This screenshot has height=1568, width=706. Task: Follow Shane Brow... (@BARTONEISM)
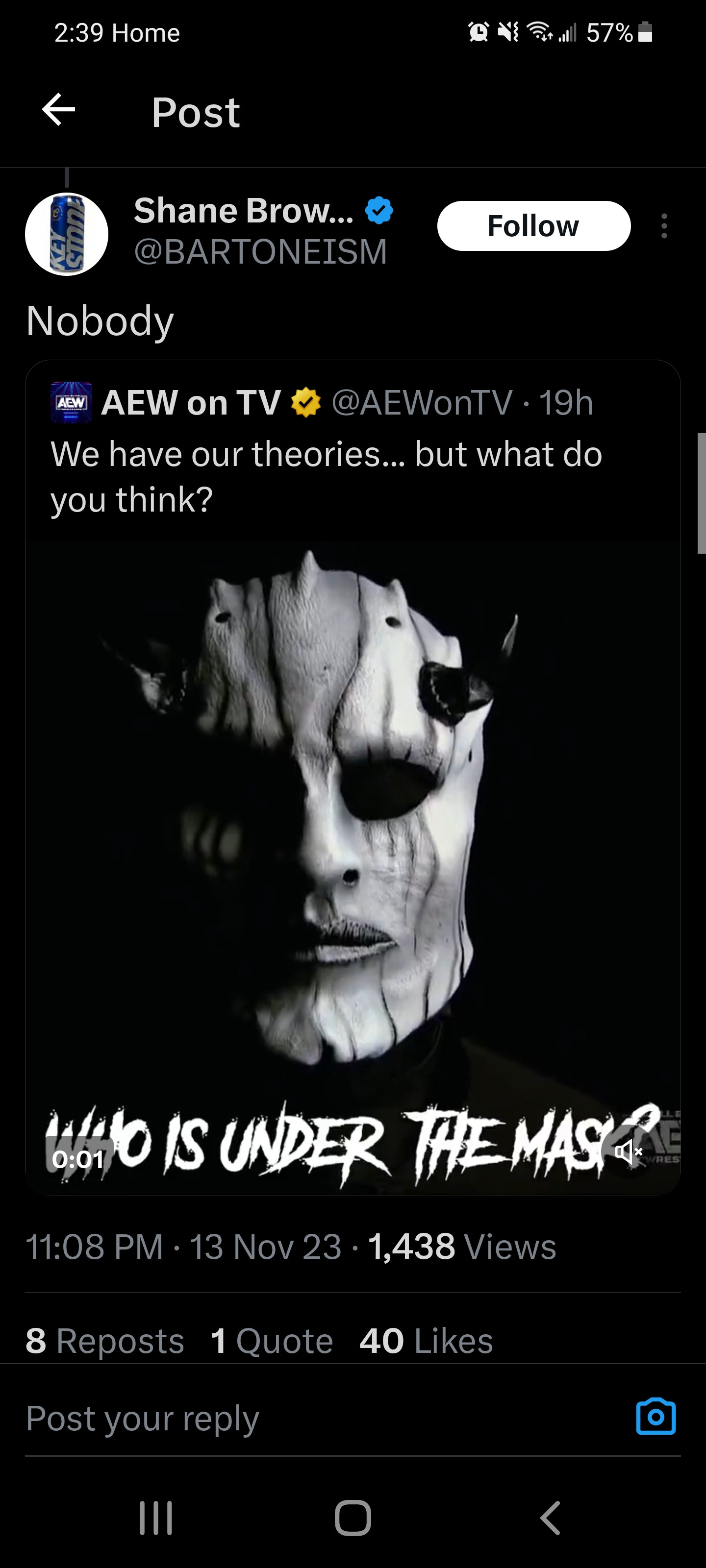coord(533,226)
